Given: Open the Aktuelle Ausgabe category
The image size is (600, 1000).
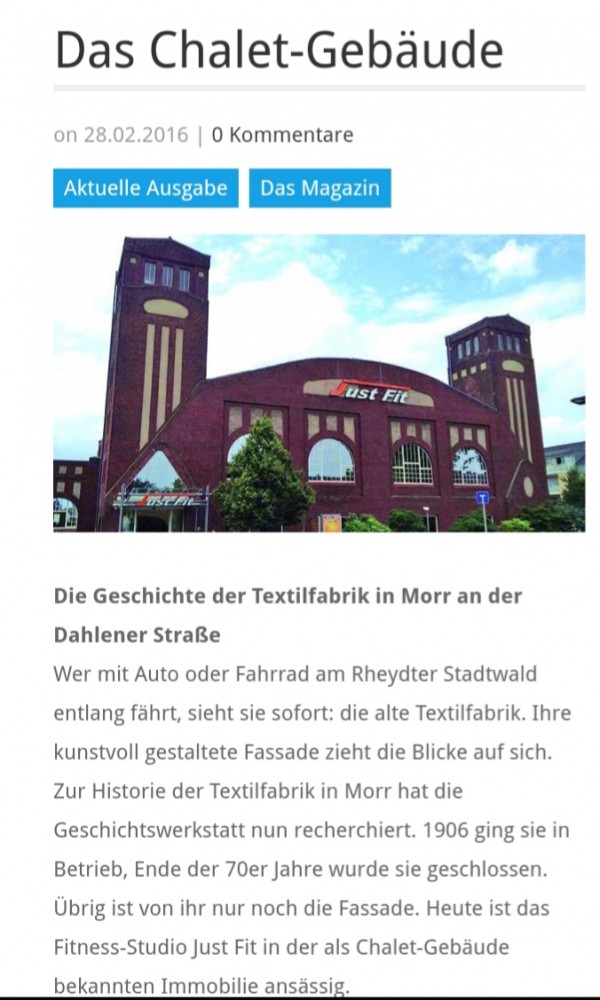Looking at the screenshot, I should [x=145, y=188].
